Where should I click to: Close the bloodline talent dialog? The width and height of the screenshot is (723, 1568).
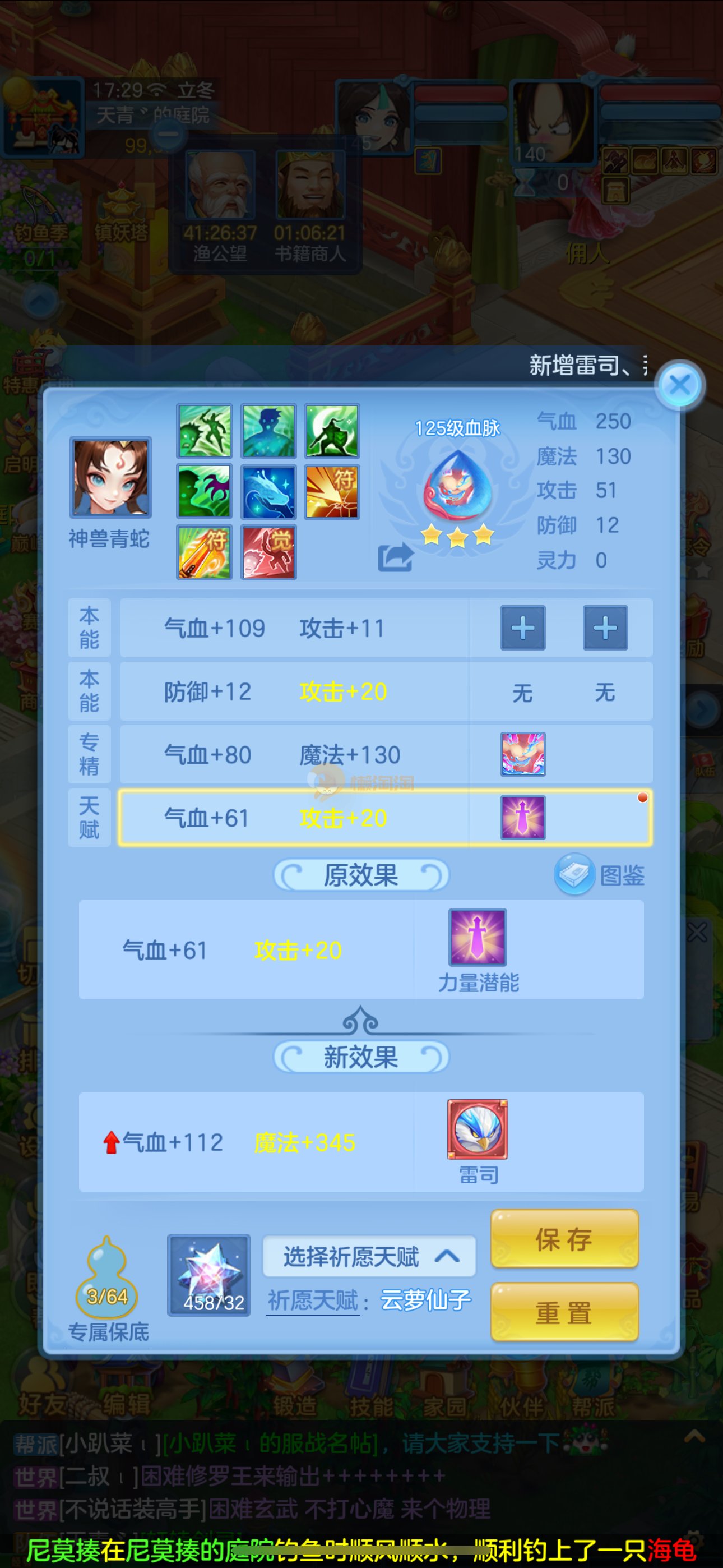[680, 385]
